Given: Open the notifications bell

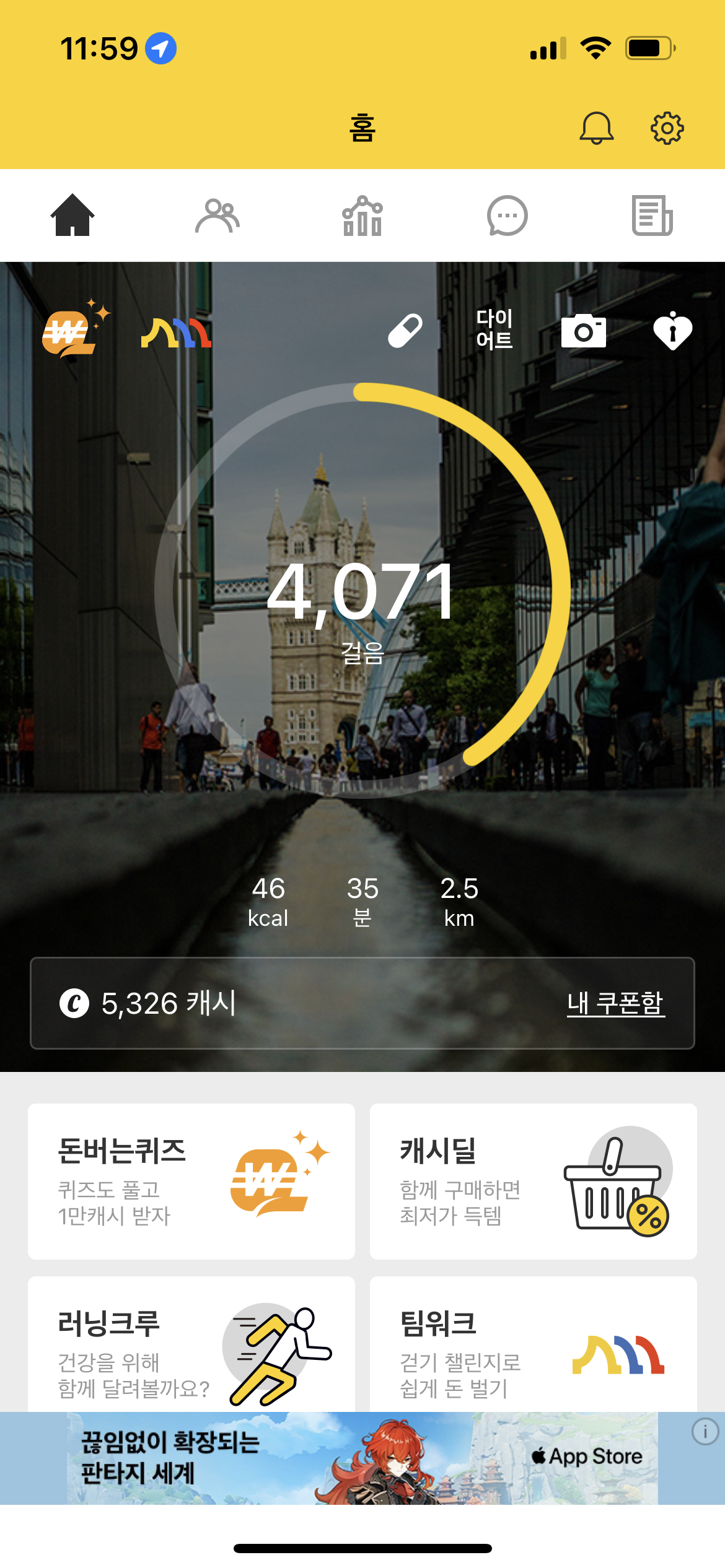Looking at the screenshot, I should point(596,128).
